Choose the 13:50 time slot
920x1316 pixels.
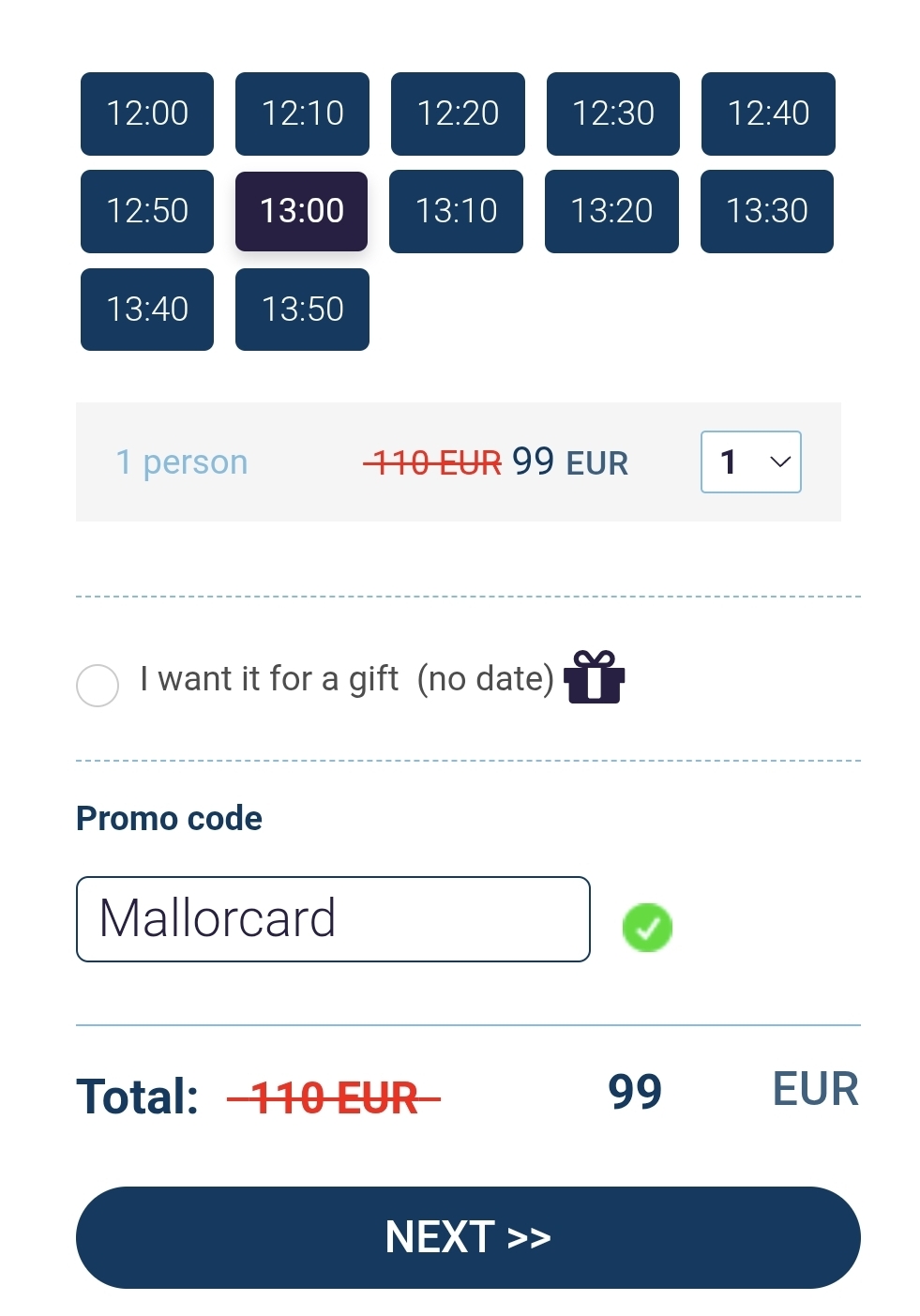(302, 310)
